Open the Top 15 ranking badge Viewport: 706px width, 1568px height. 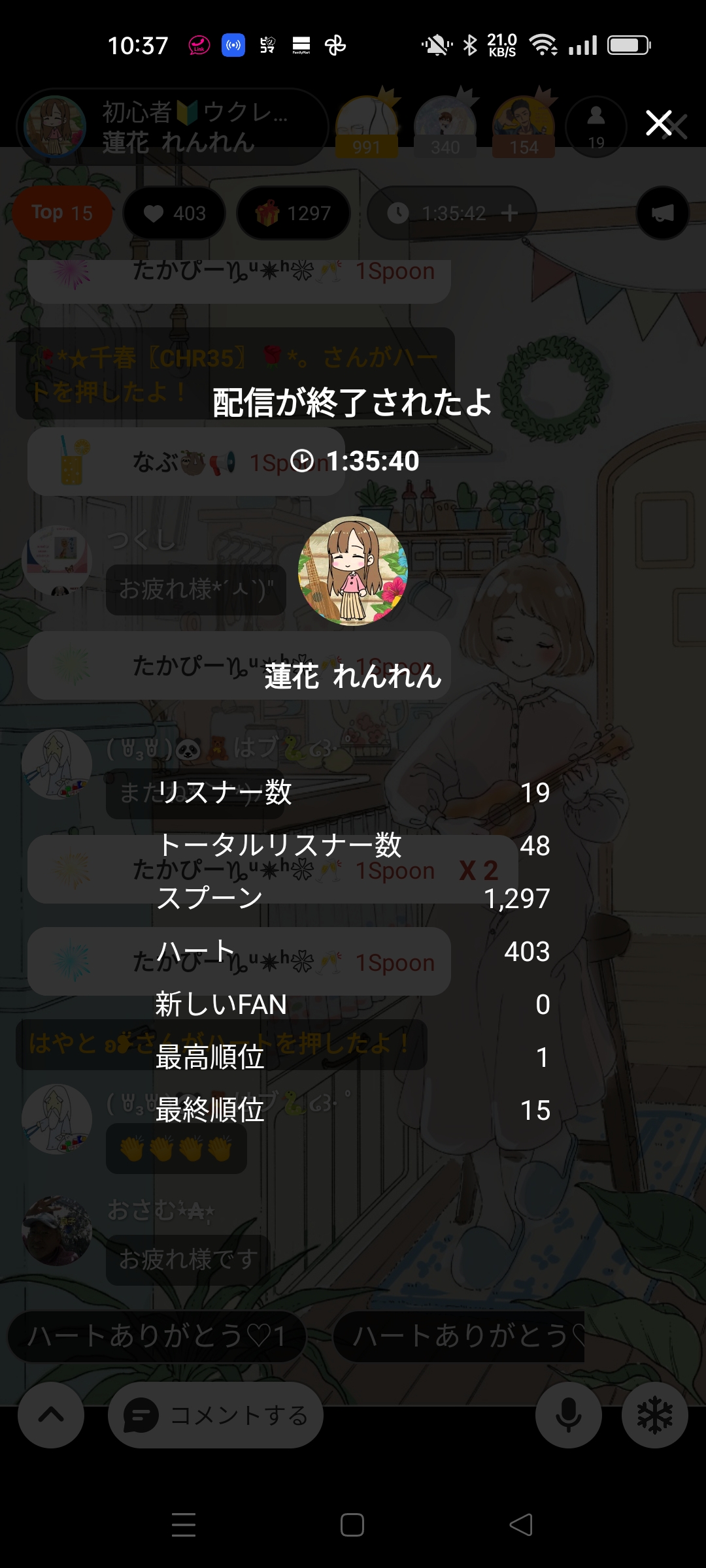click(x=62, y=213)
